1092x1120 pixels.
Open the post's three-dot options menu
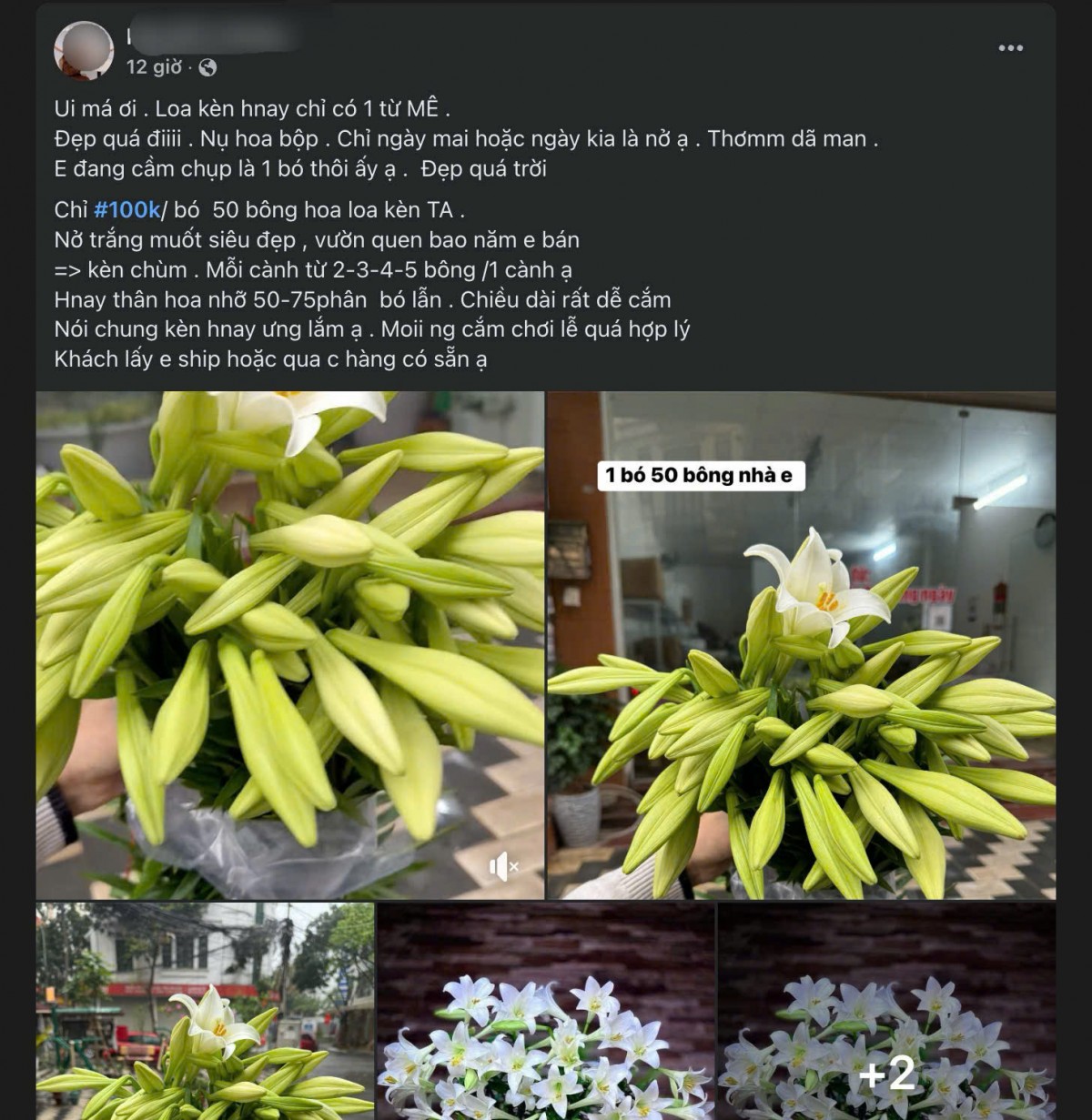(x=1010, y=48)
